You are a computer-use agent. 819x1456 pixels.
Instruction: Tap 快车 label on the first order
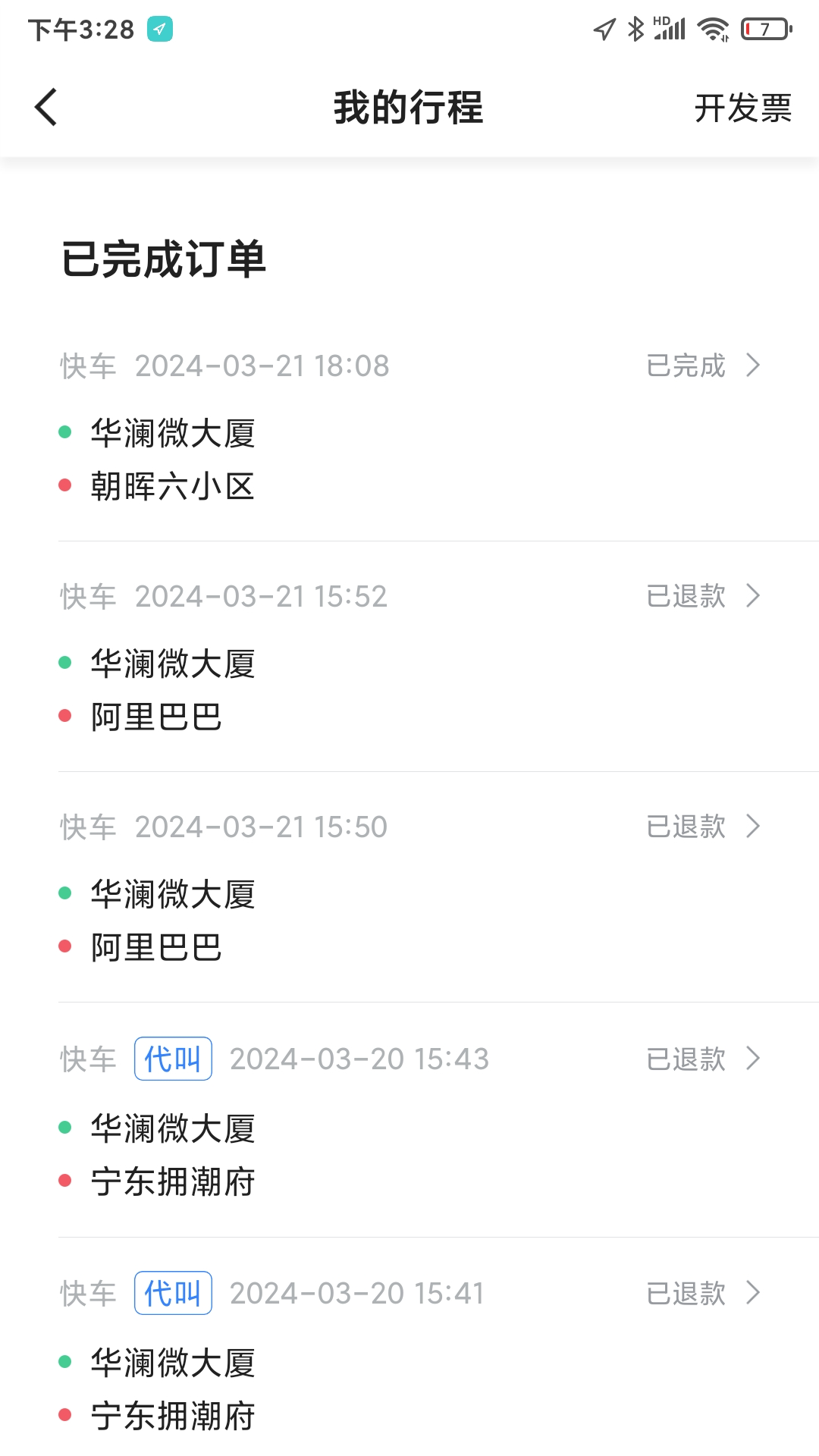click(86, 366)
